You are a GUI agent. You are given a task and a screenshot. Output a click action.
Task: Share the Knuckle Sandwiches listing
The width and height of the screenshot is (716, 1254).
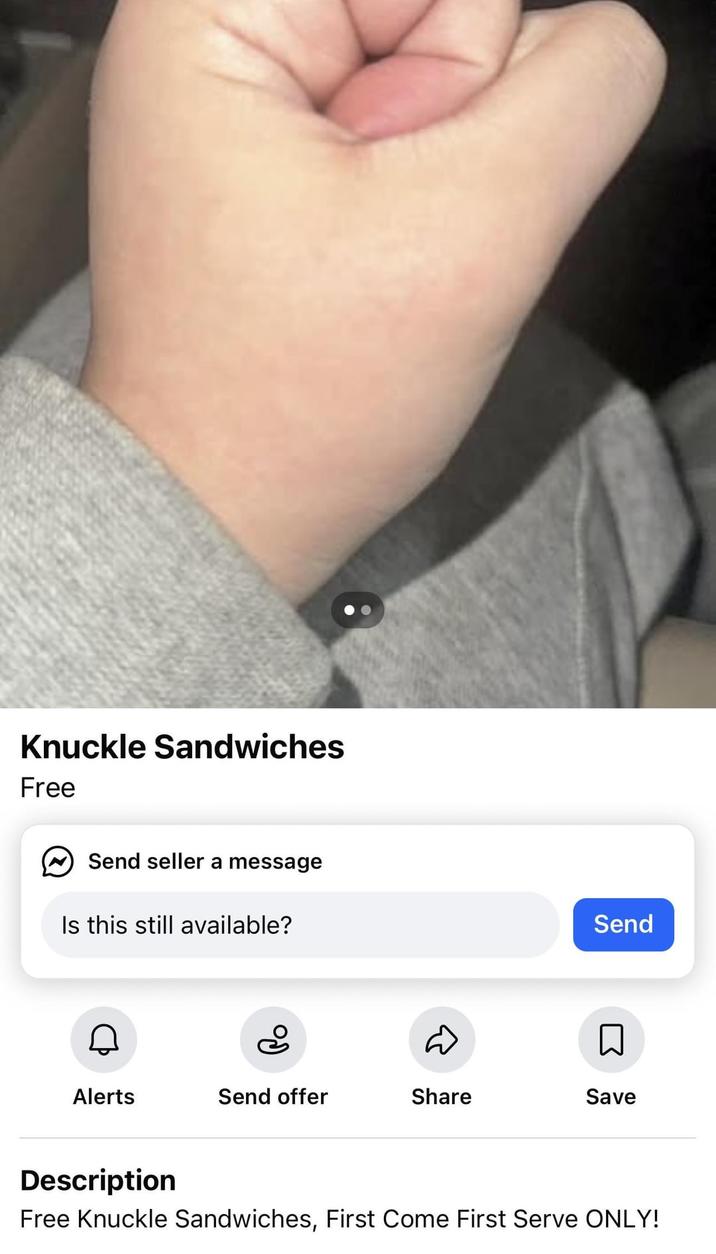441,1041
